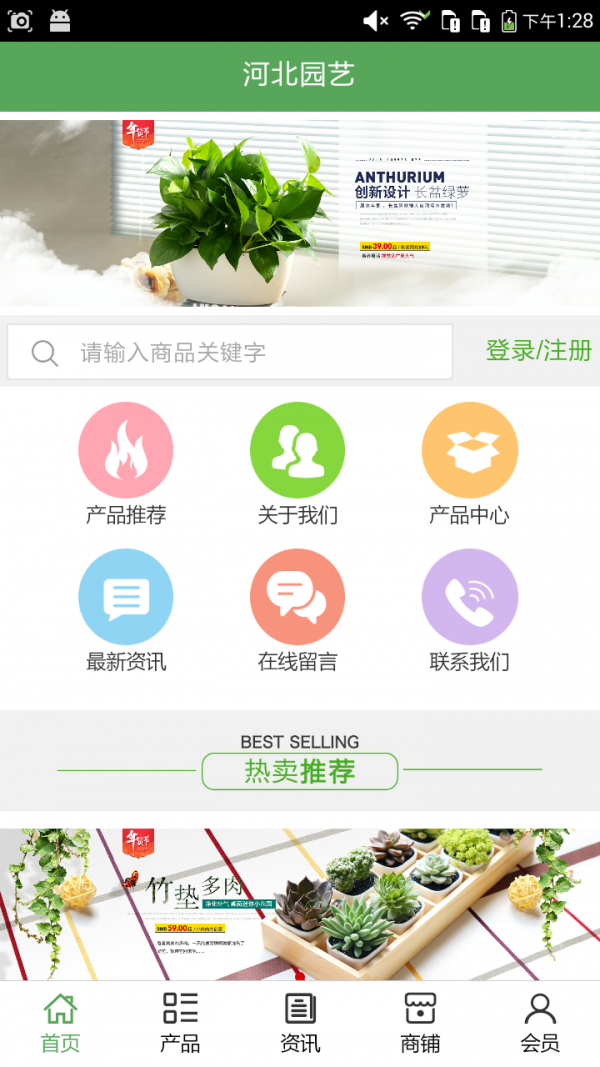Tap the search box for product keywords

230,352
